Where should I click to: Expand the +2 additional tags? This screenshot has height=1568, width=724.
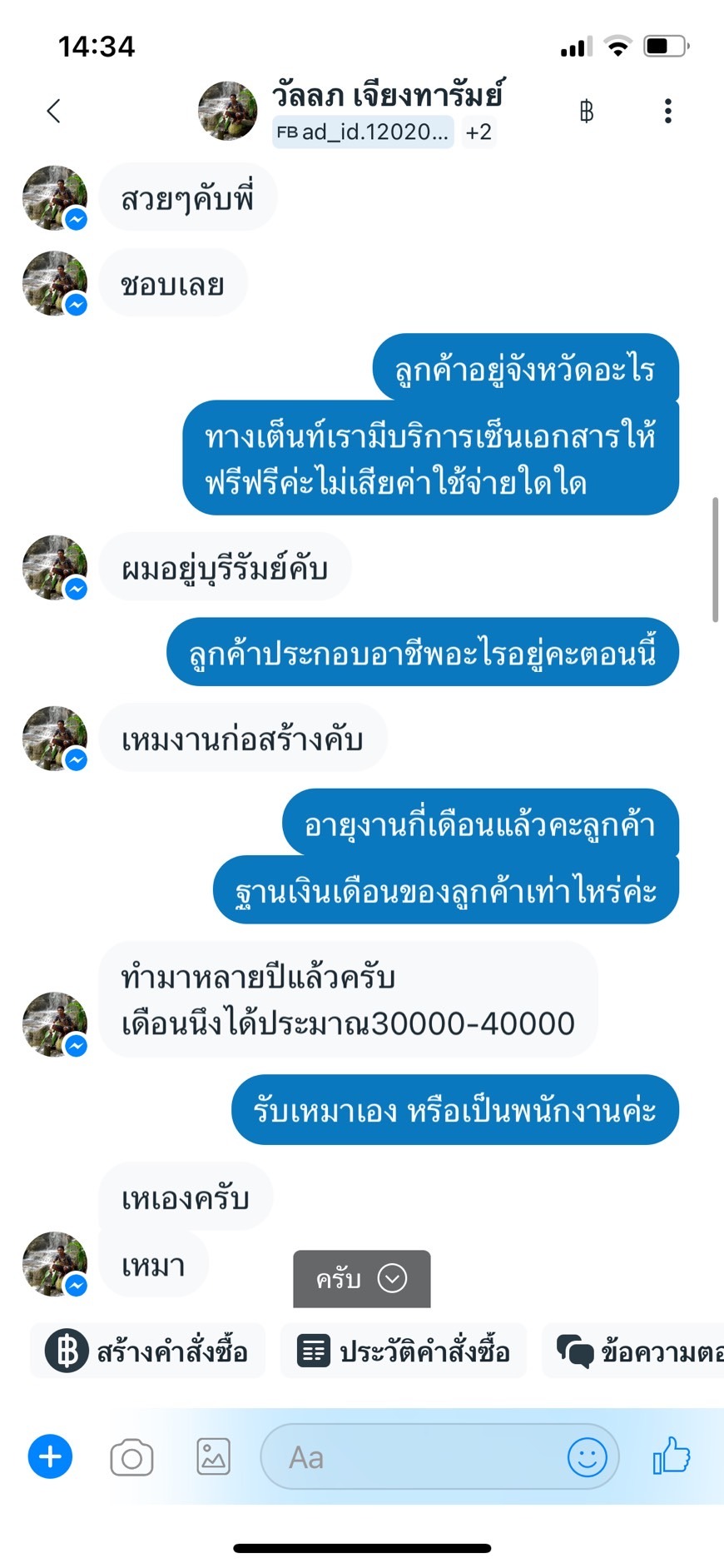479,132
